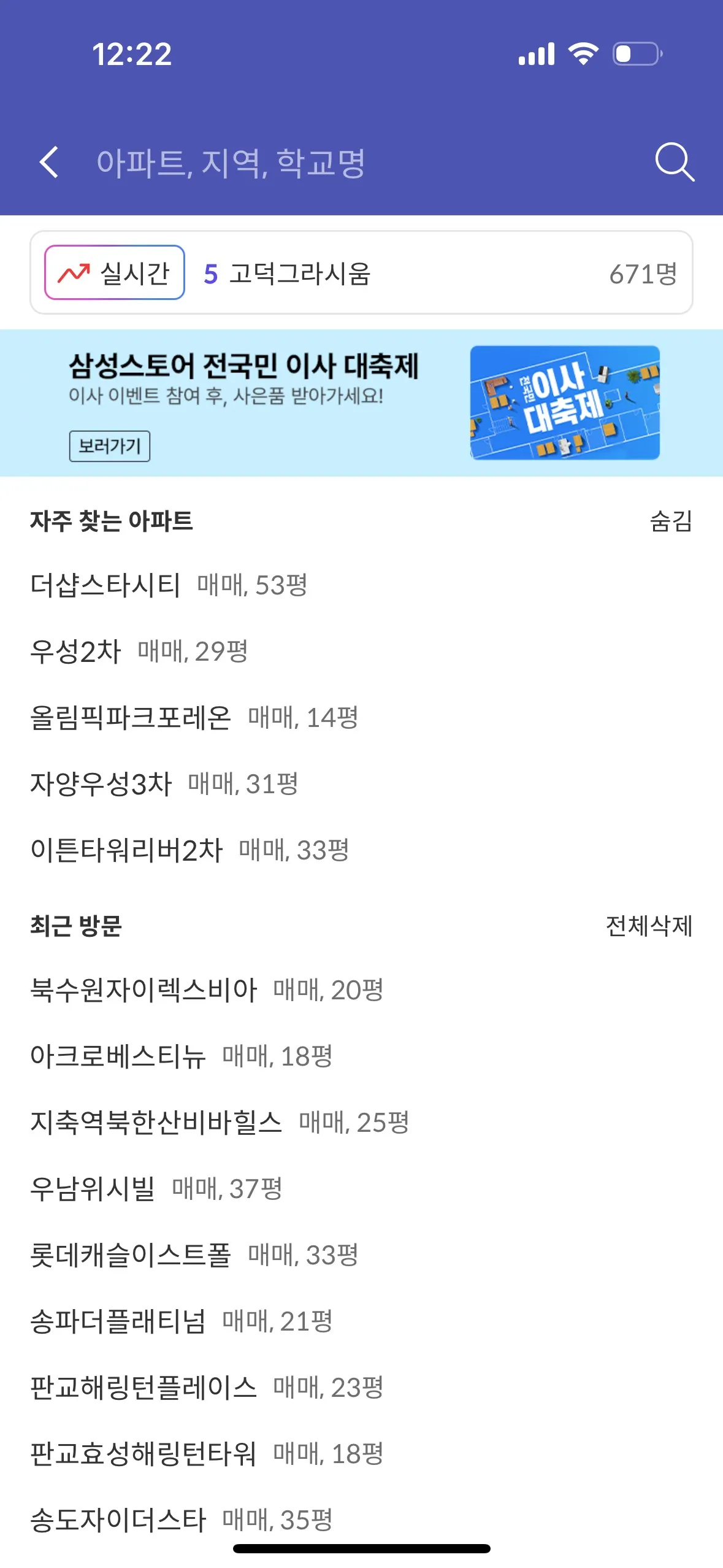
Task: Tap 보러가기 on the Samsung Store banner
Action: click(109, 446)
